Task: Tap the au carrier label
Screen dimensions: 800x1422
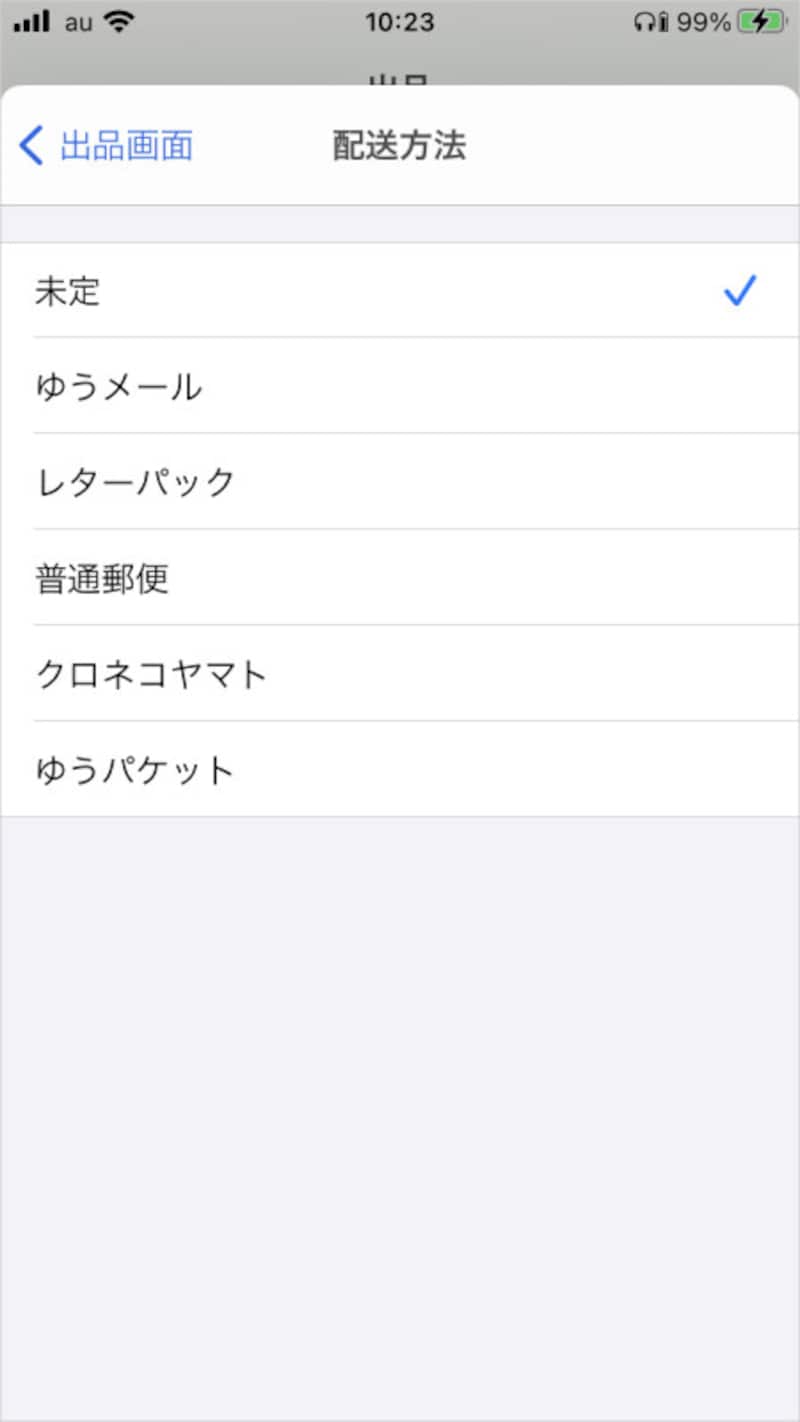Action: [77, 21]
